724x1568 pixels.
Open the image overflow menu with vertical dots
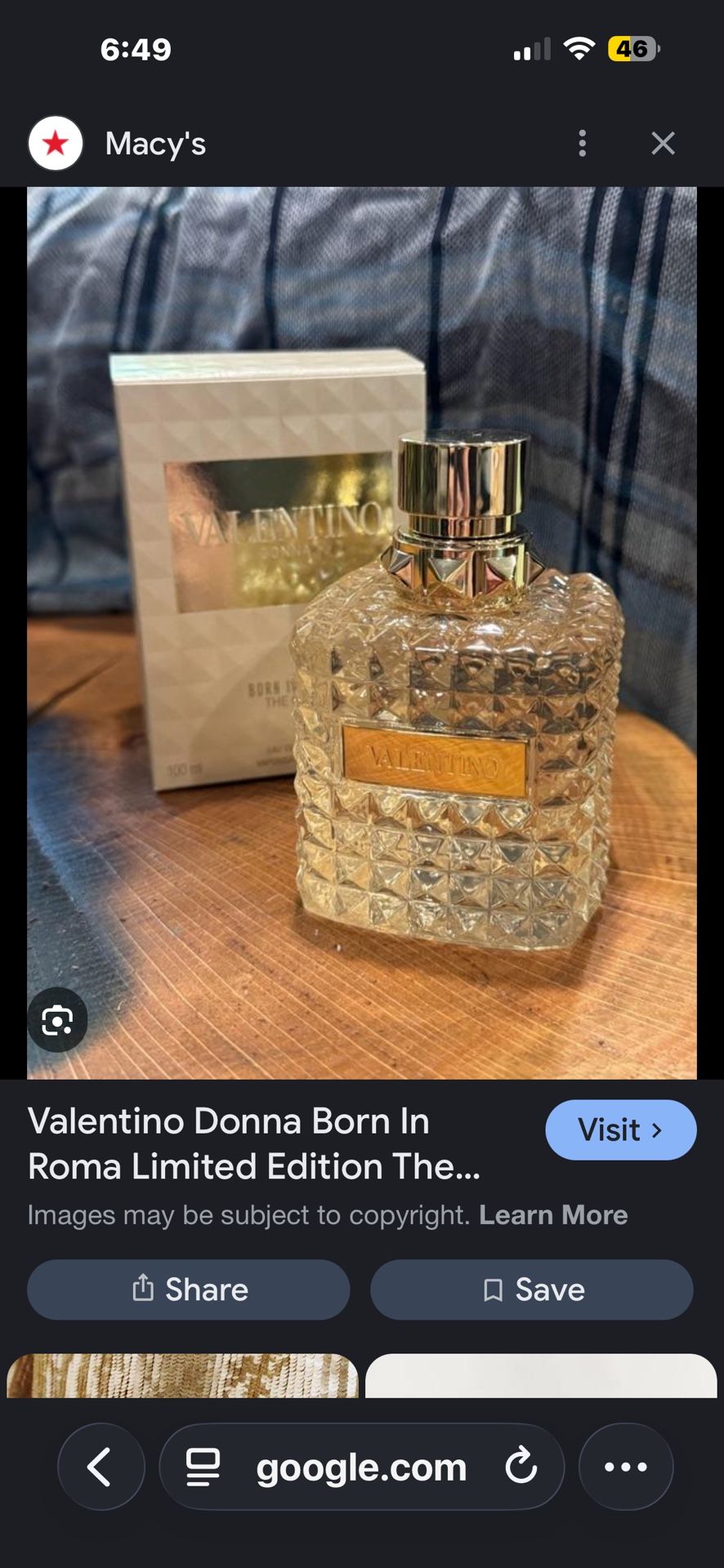click(582, 143)
